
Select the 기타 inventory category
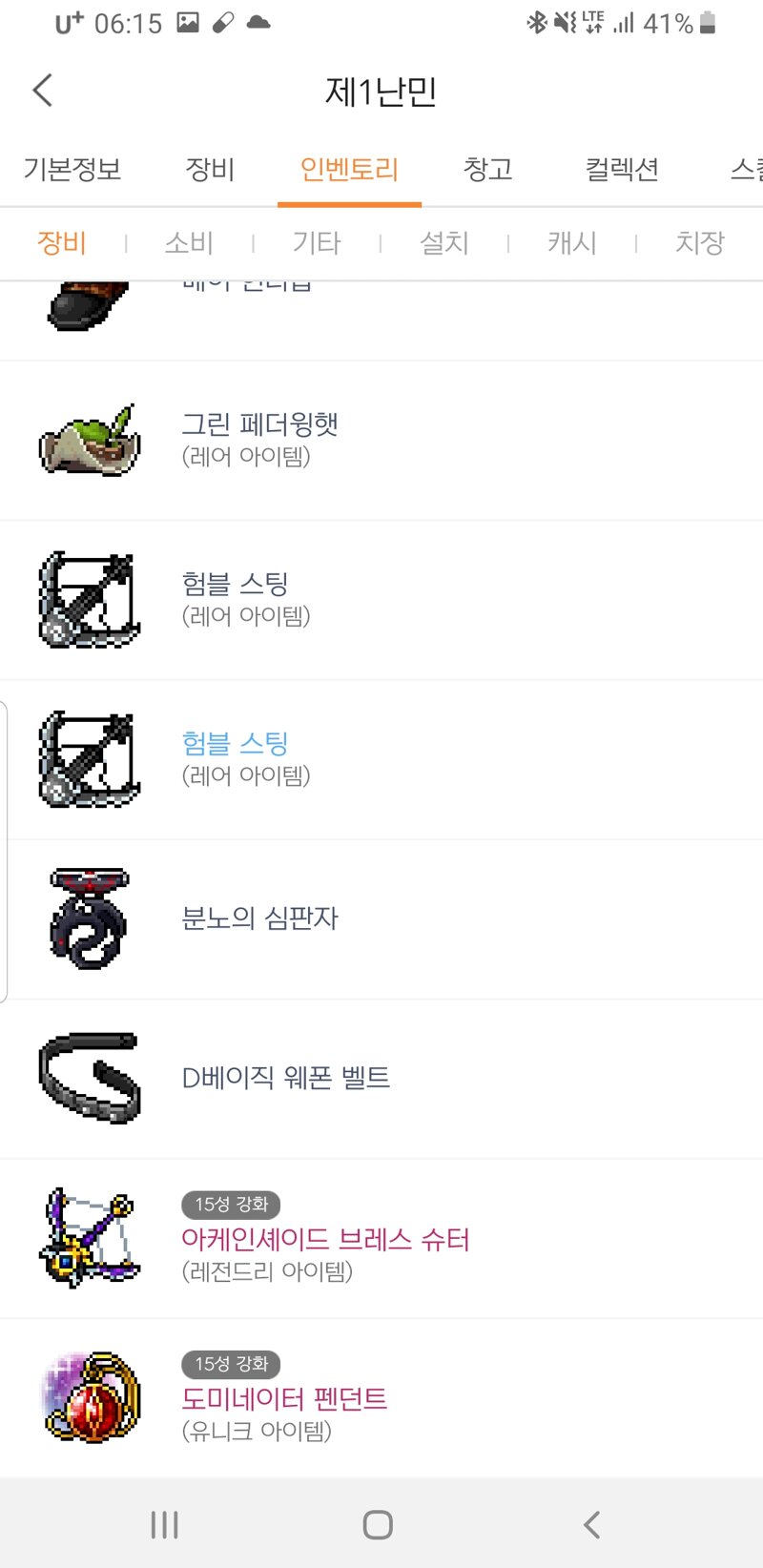[x=317, y=243]
